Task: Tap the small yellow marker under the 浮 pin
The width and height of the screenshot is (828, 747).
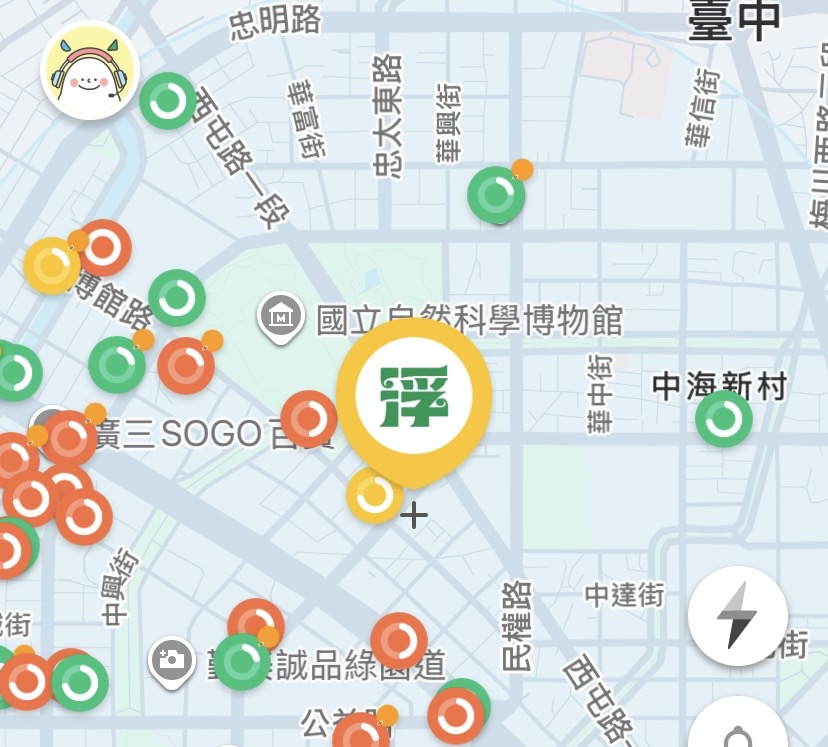Action: (375, 495)
